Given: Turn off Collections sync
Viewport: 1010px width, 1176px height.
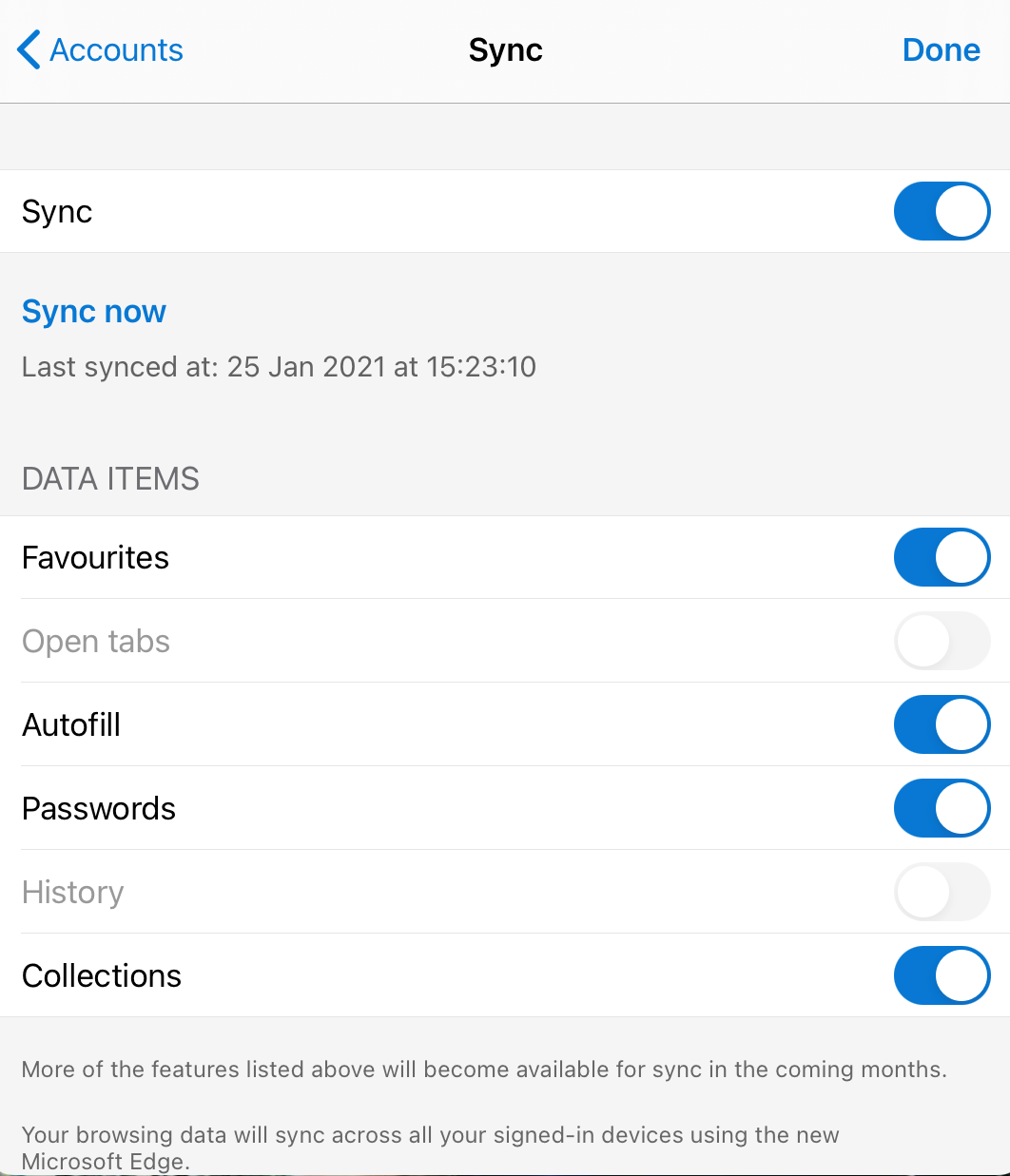Looking at the screenshot, I should 942,975.
